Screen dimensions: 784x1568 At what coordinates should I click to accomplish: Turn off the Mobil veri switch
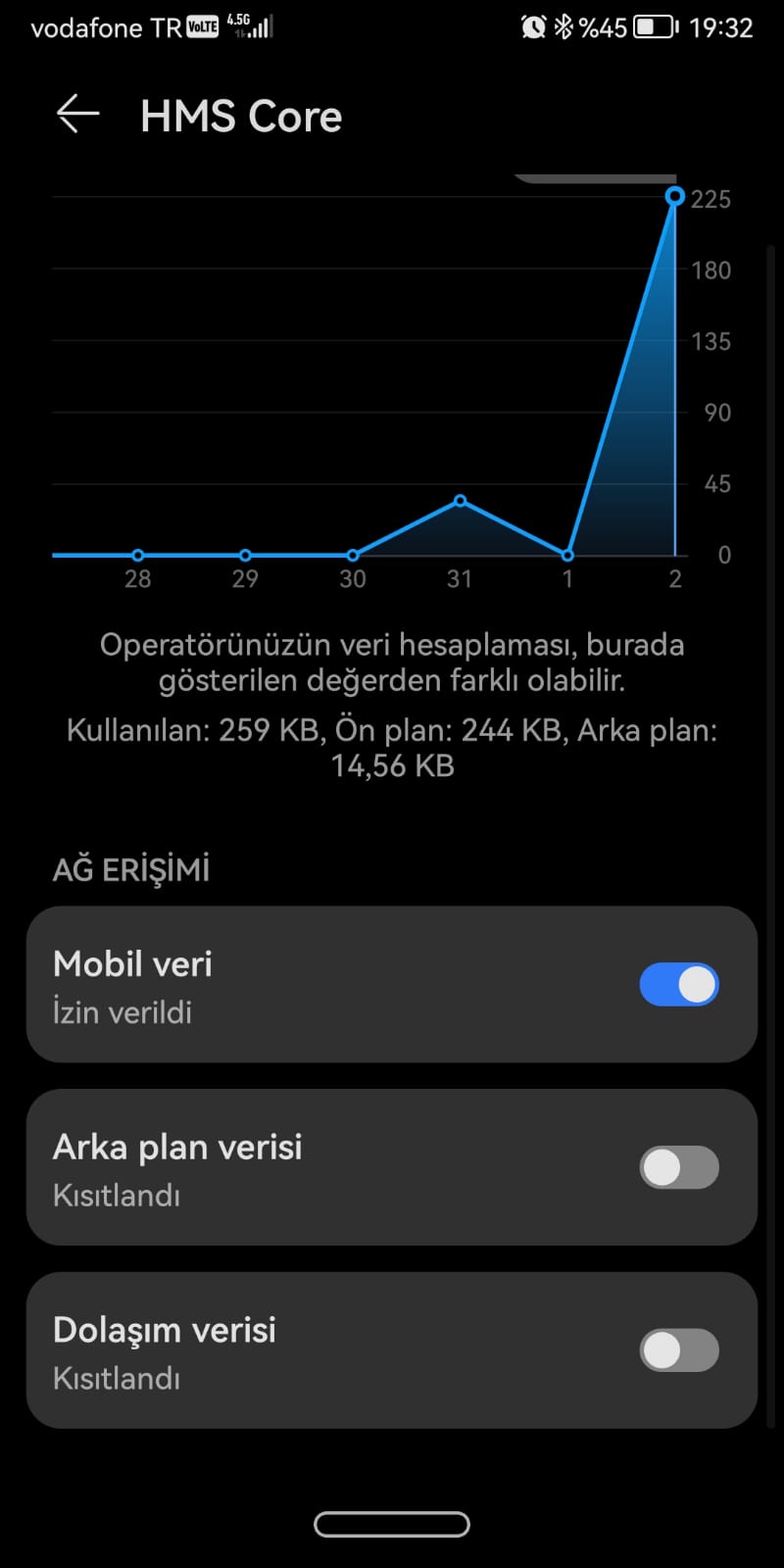pyautogui.click(x=679, y=985)
